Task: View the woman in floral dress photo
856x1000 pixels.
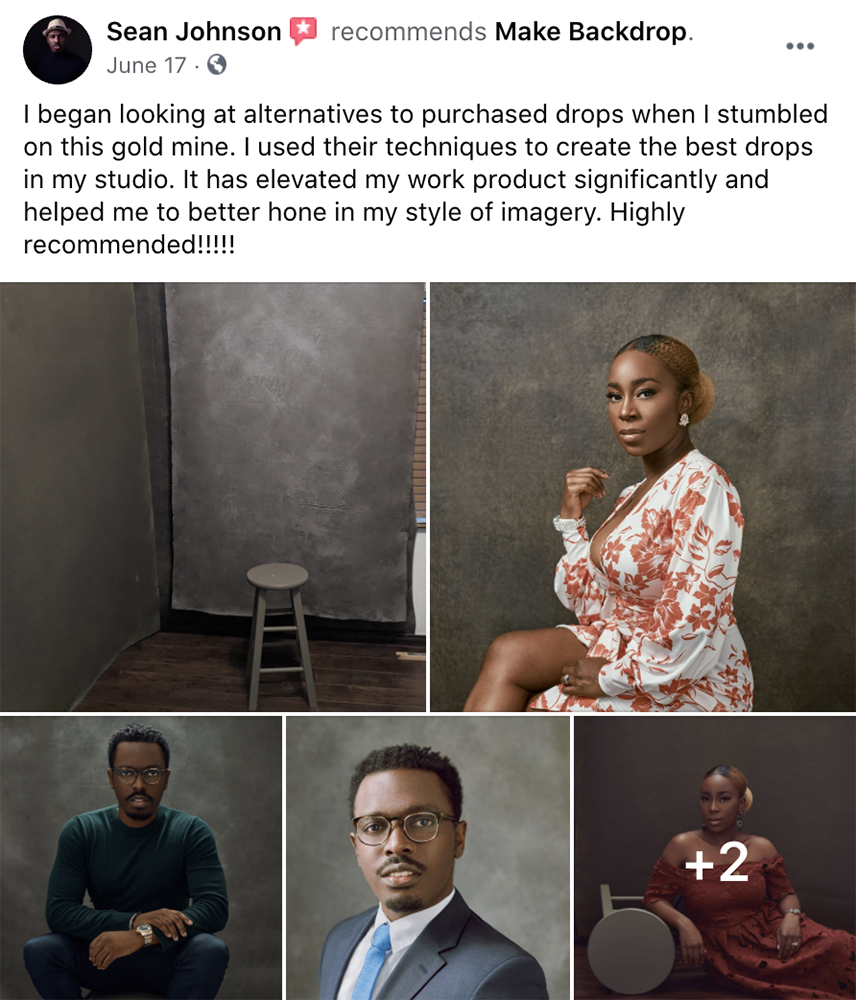Action: (643, 497)
